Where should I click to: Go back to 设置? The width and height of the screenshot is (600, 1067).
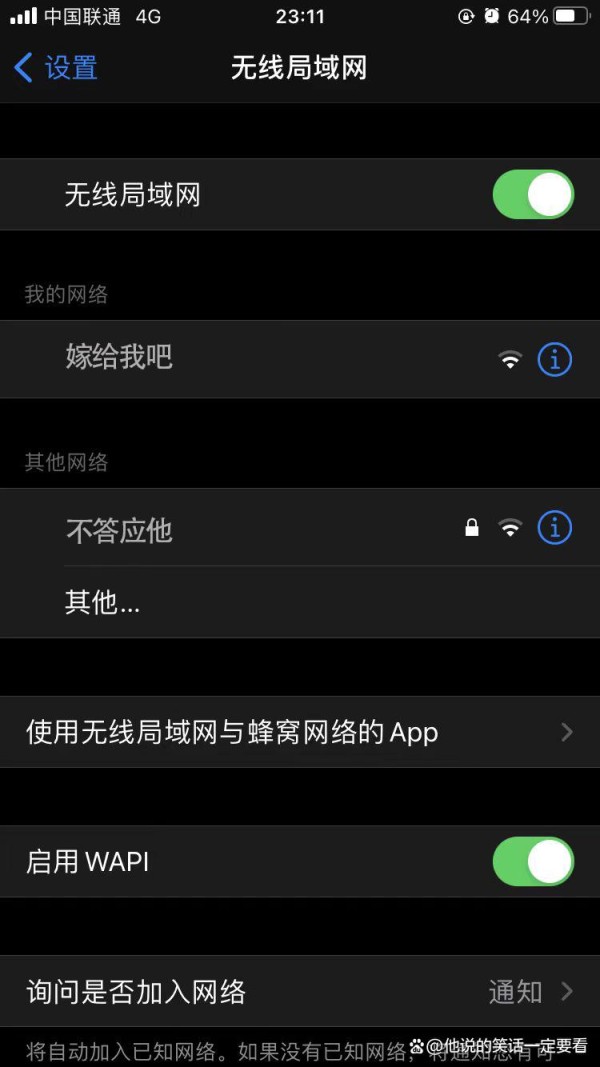(x=56, y=68)
